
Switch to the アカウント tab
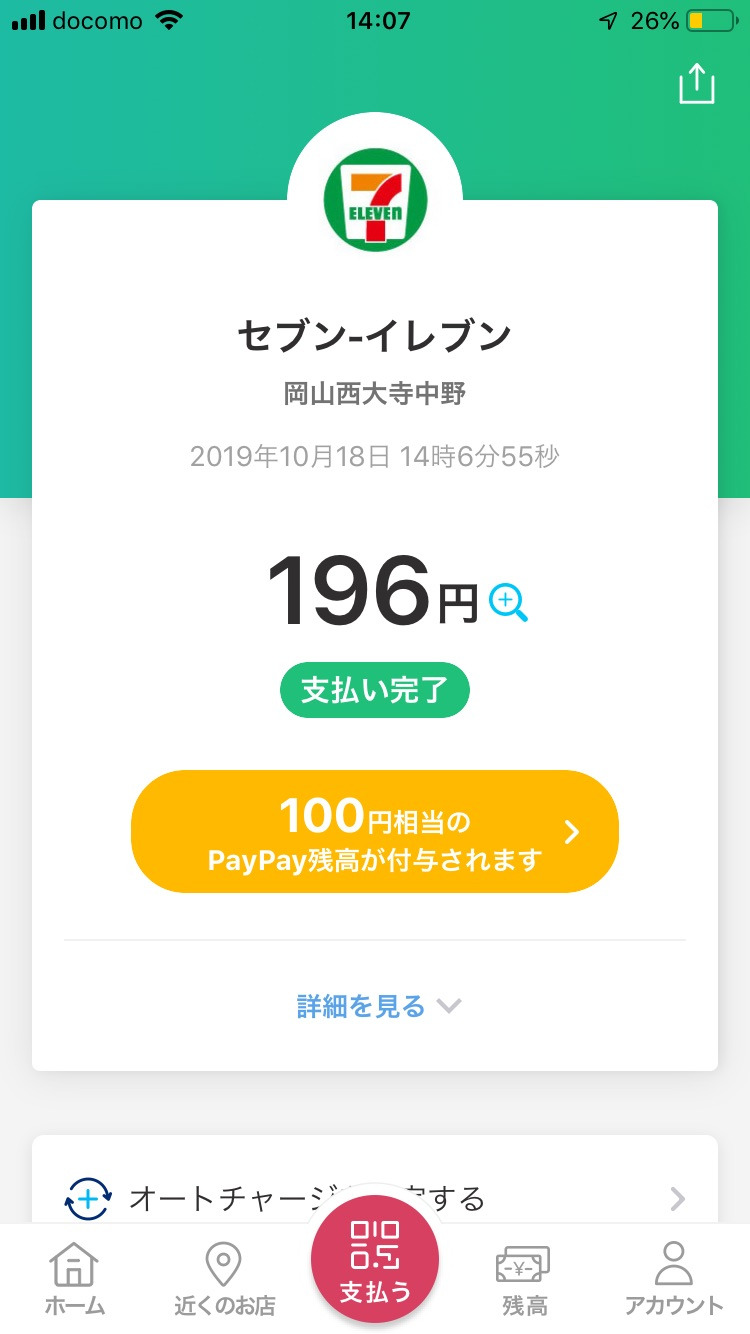[674, 1279]
